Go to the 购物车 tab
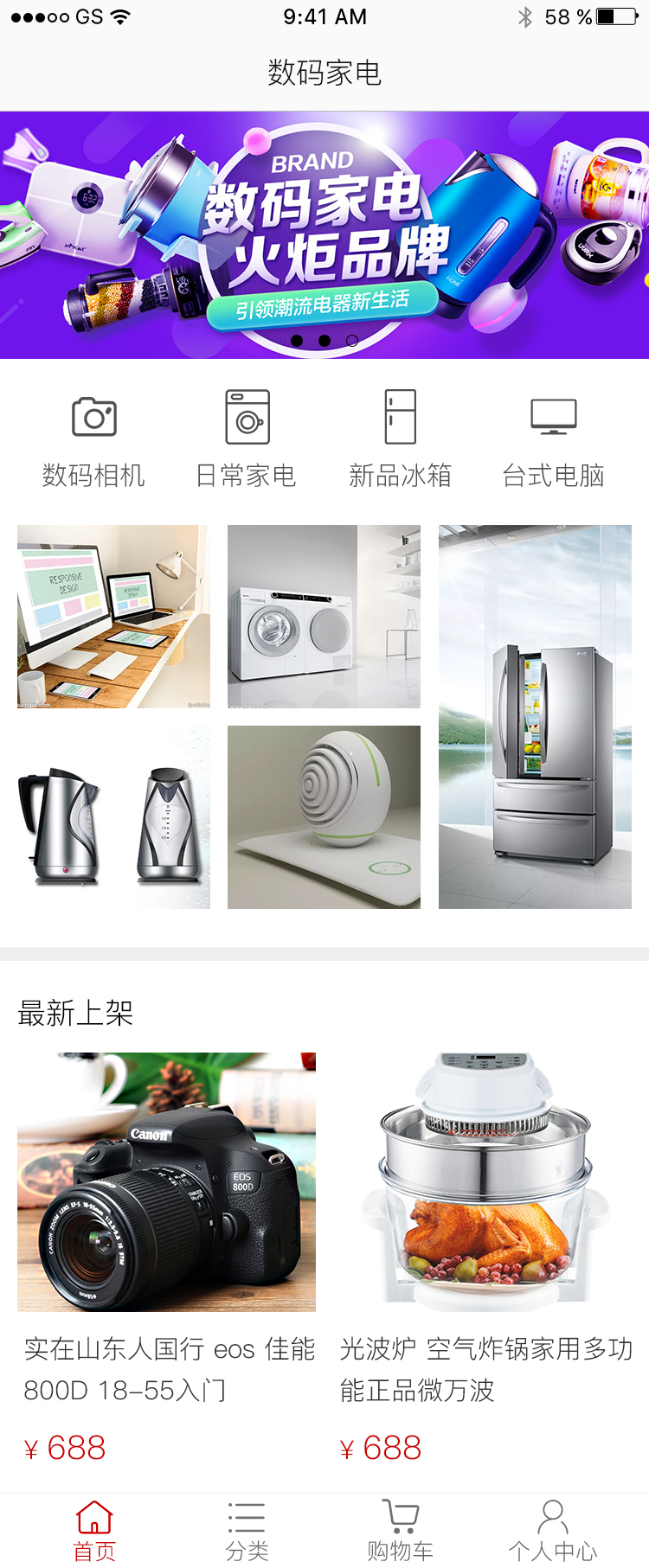 pos(400,1531)
